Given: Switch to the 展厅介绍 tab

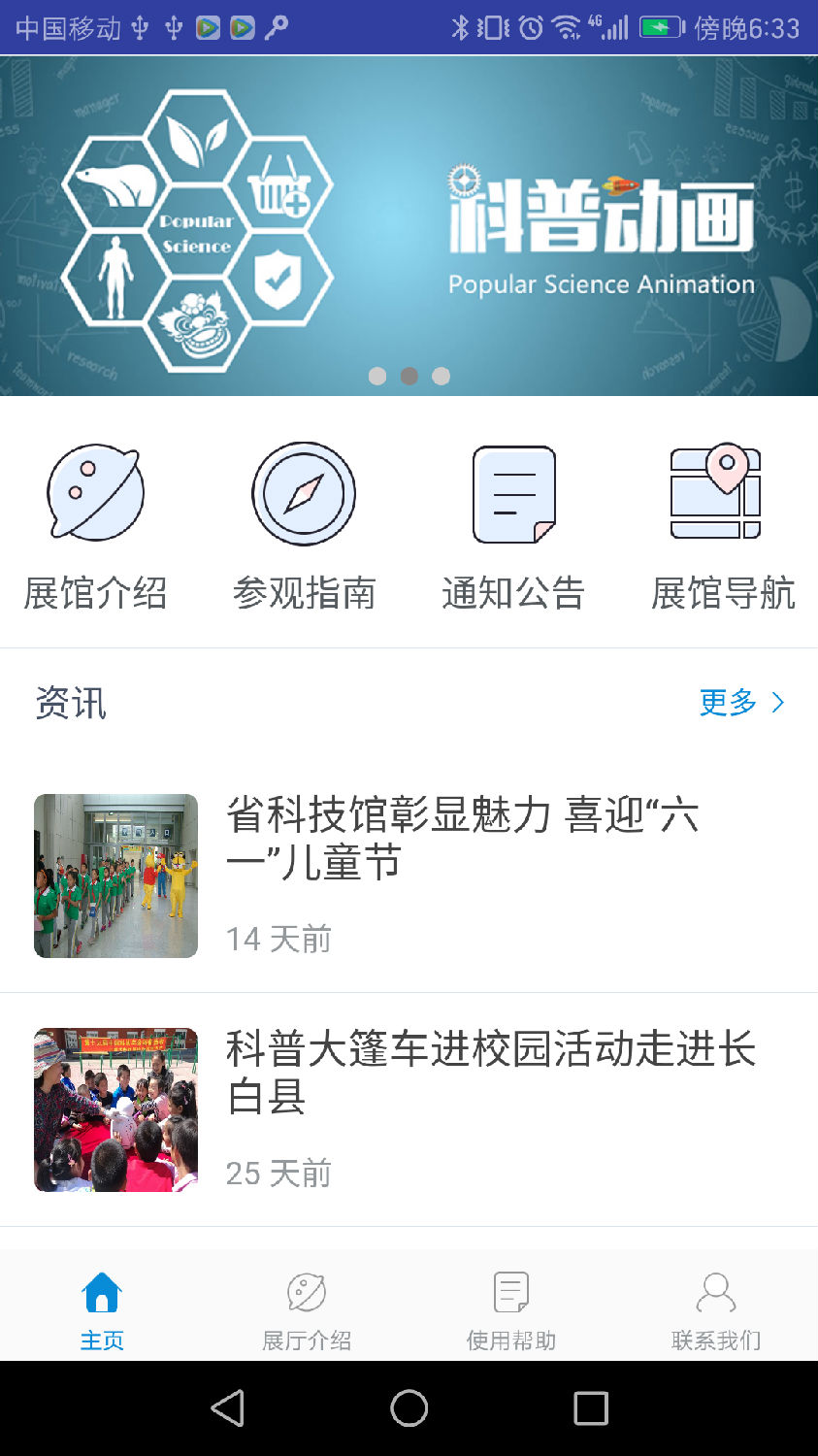Looking at the screenshot, I should click(307, 1310).
